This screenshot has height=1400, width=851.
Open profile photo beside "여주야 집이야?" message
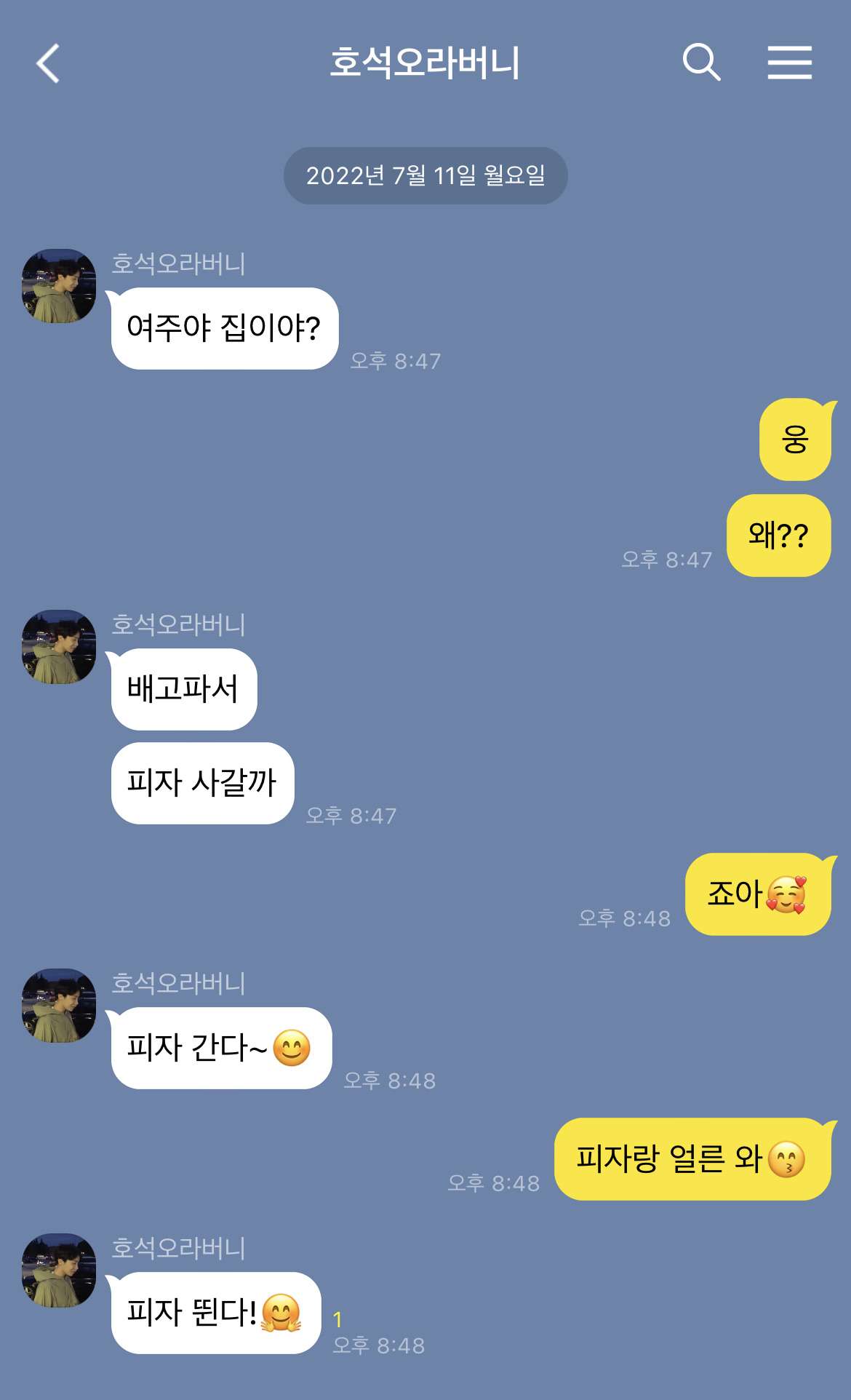point(59,286)
